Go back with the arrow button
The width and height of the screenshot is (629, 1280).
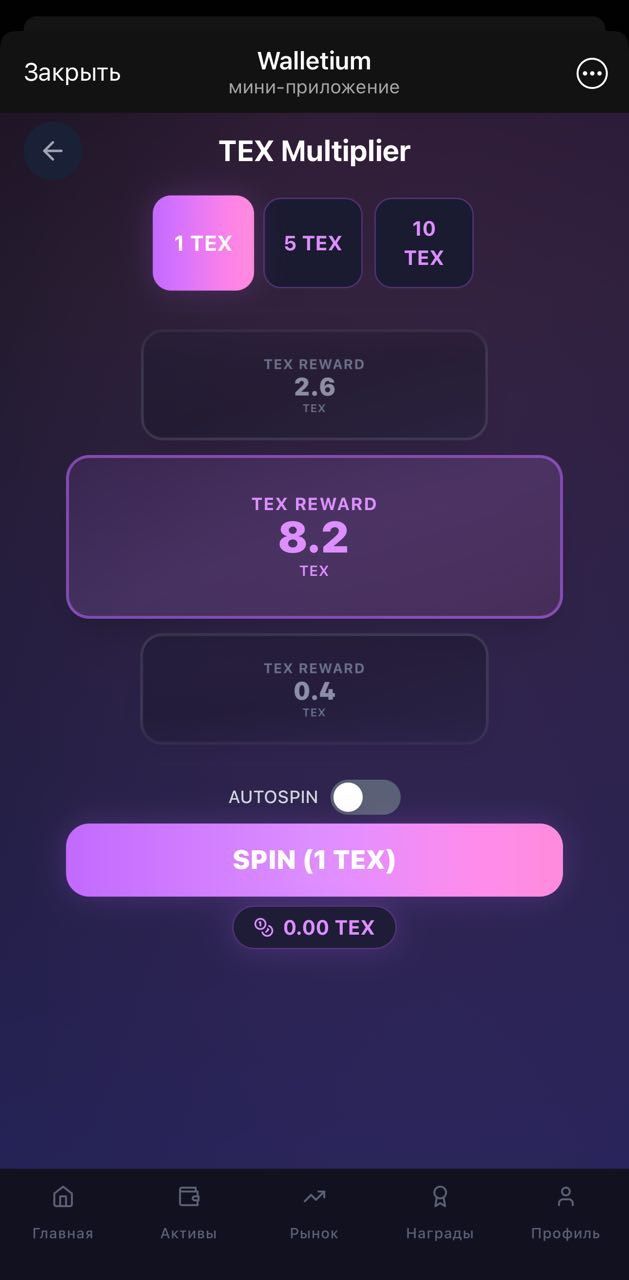53,151
